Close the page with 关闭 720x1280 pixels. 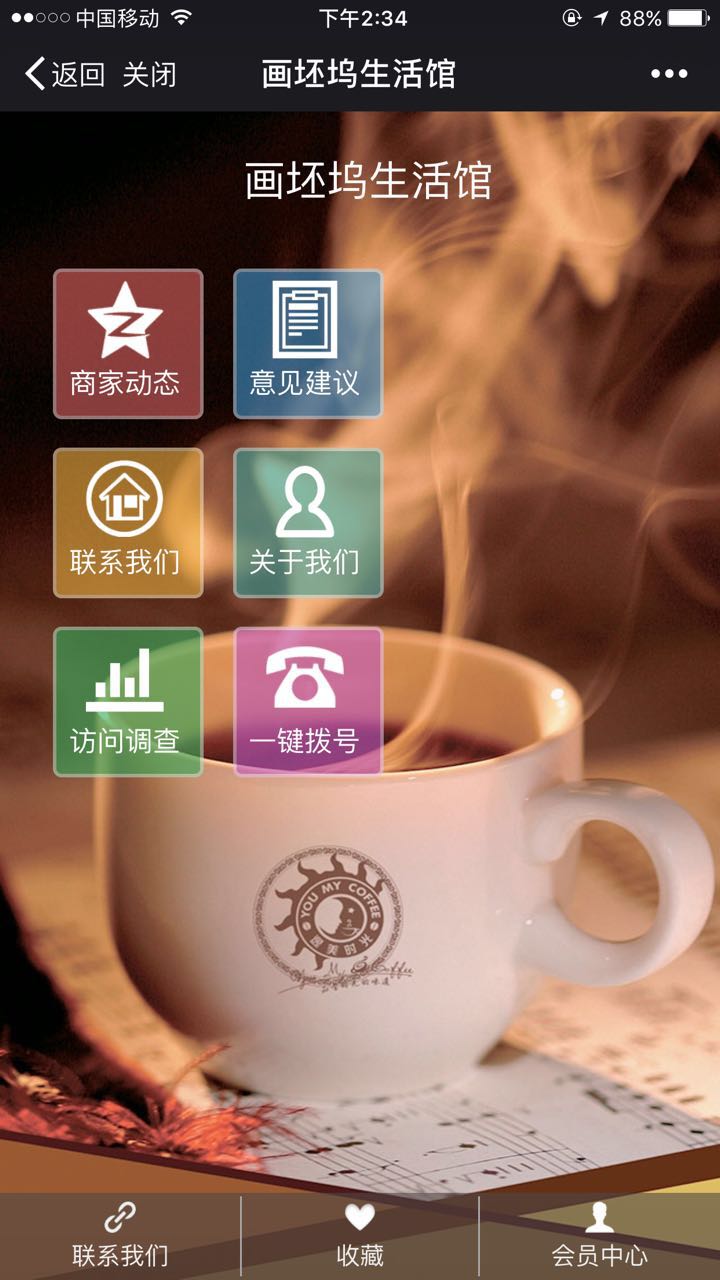tap(150, 74)
